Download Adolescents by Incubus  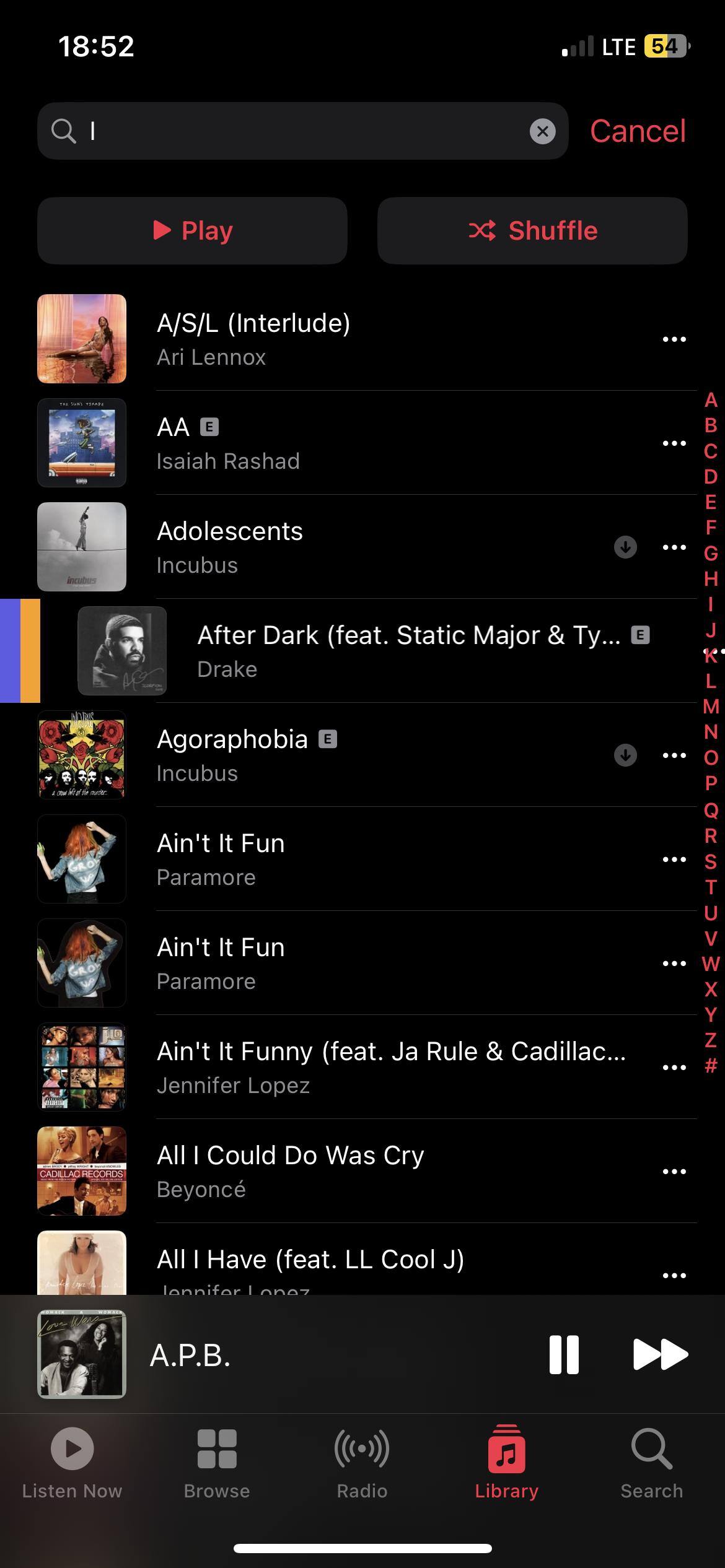coord(625,547)
